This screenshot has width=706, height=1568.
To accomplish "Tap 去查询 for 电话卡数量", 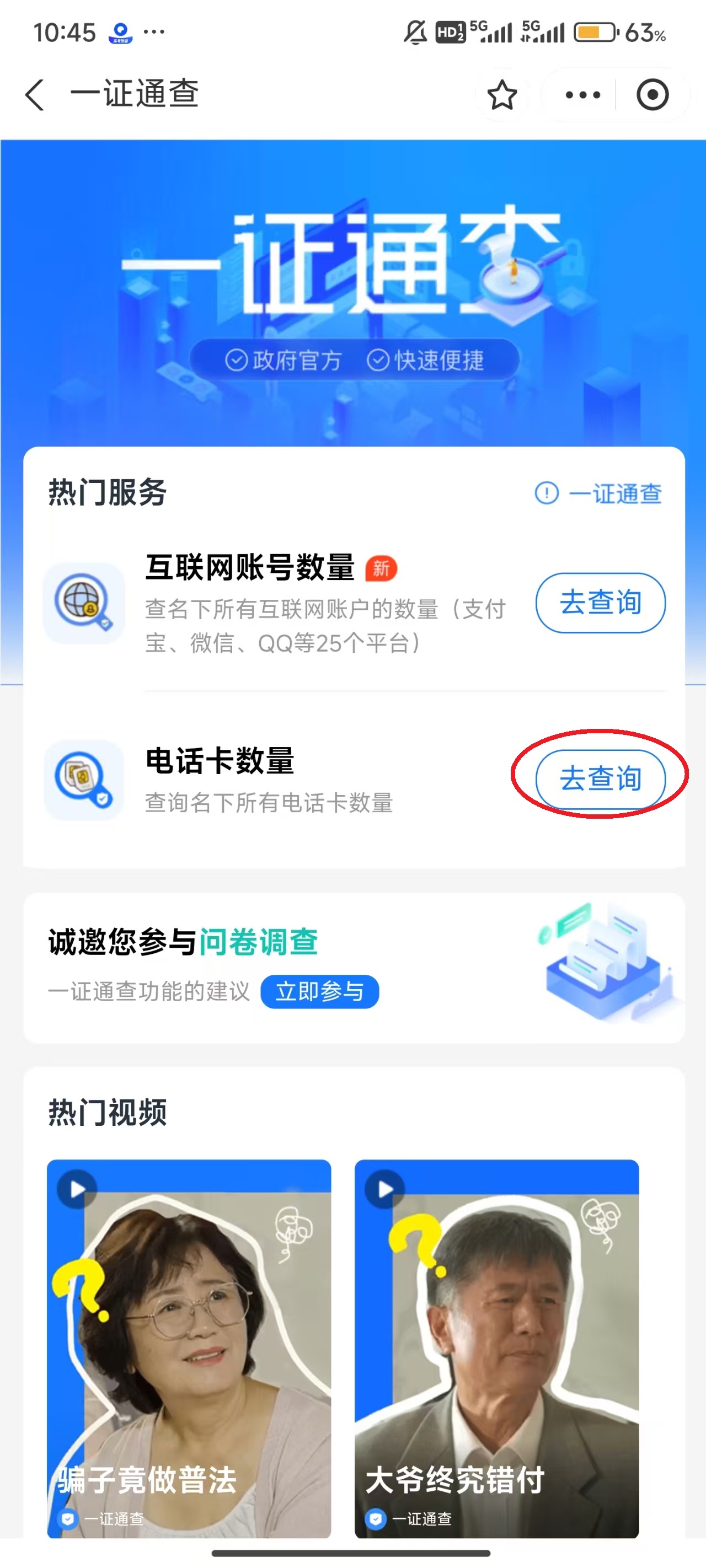I will 600,778.
